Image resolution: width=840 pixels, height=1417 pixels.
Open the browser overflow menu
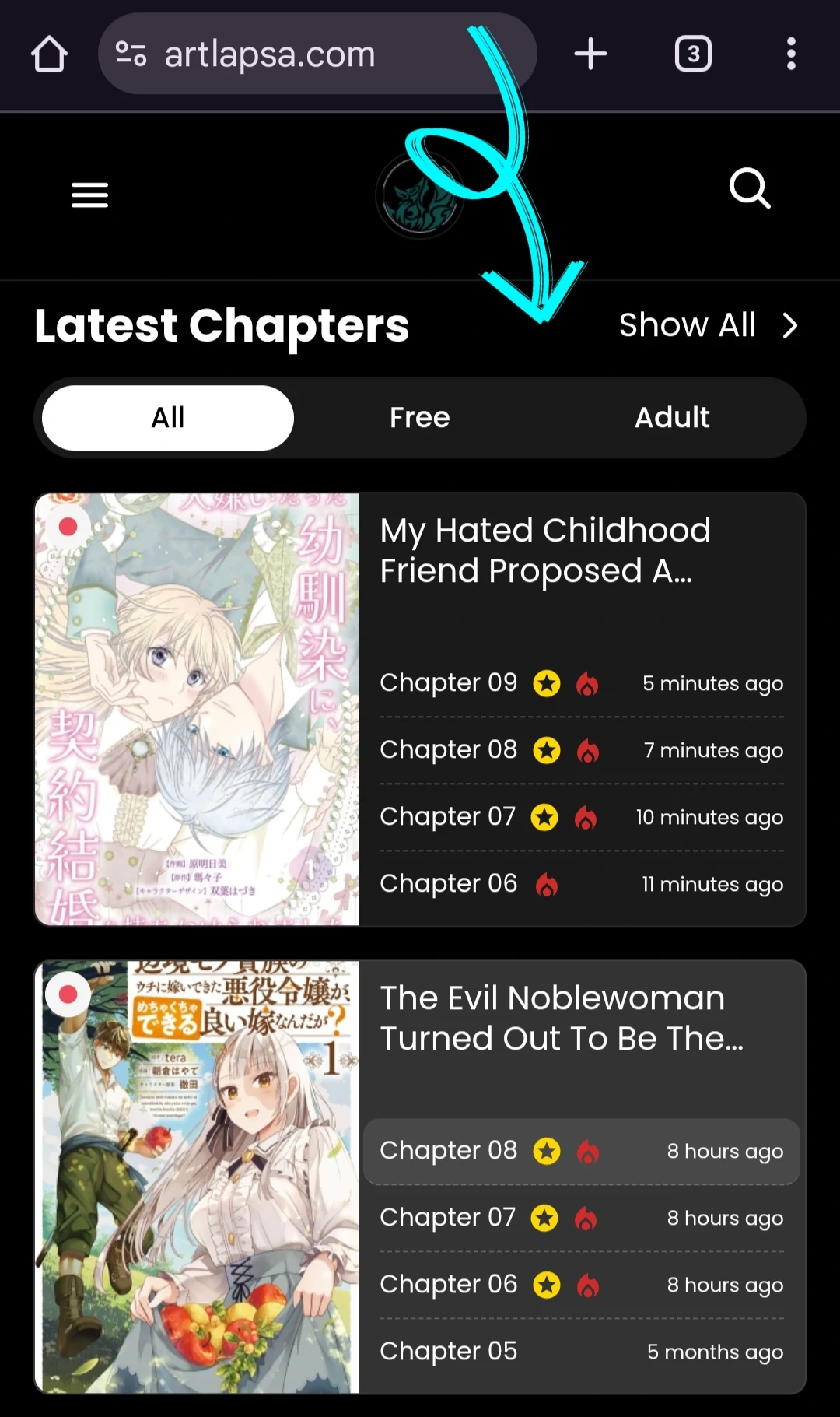click(x=791, y=53)
